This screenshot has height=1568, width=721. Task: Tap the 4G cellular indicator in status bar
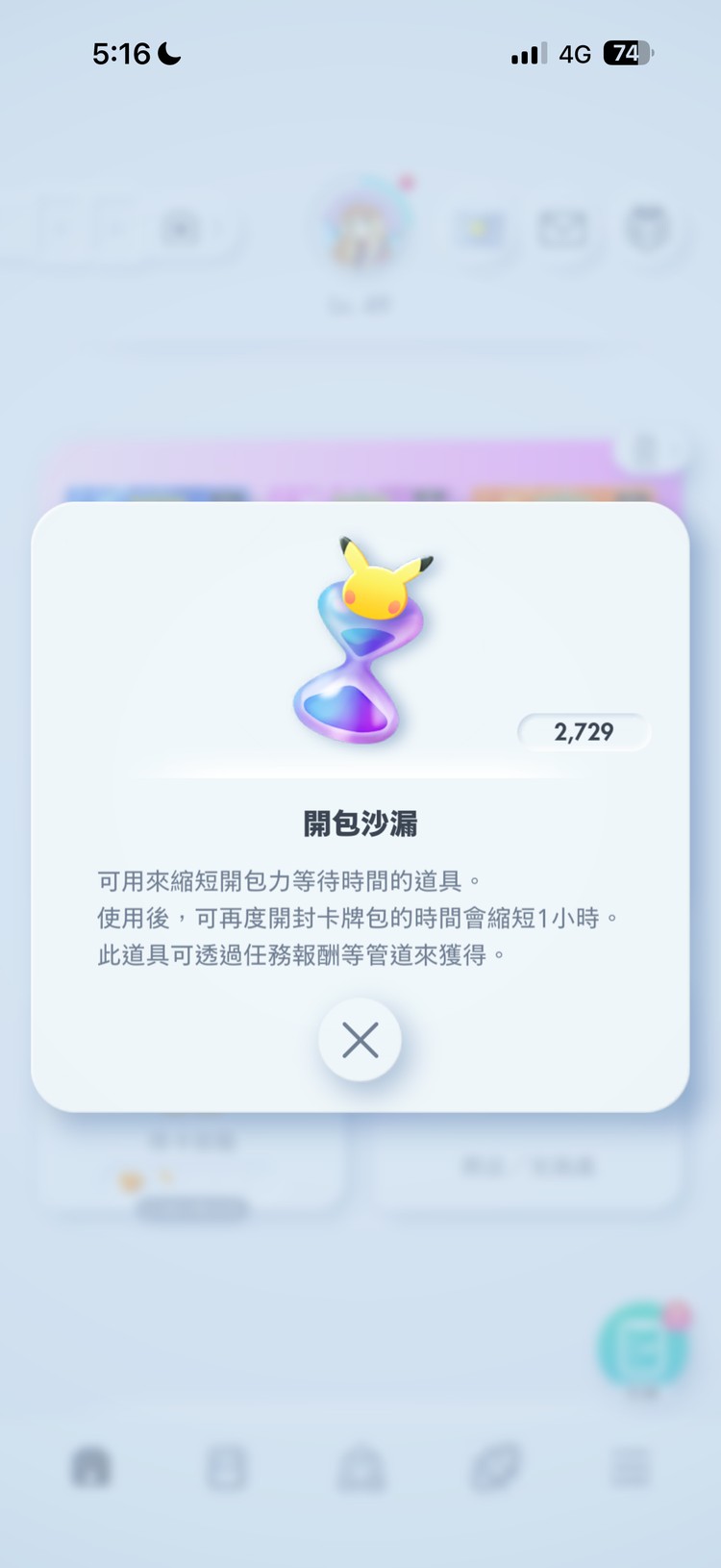(572, 55)
